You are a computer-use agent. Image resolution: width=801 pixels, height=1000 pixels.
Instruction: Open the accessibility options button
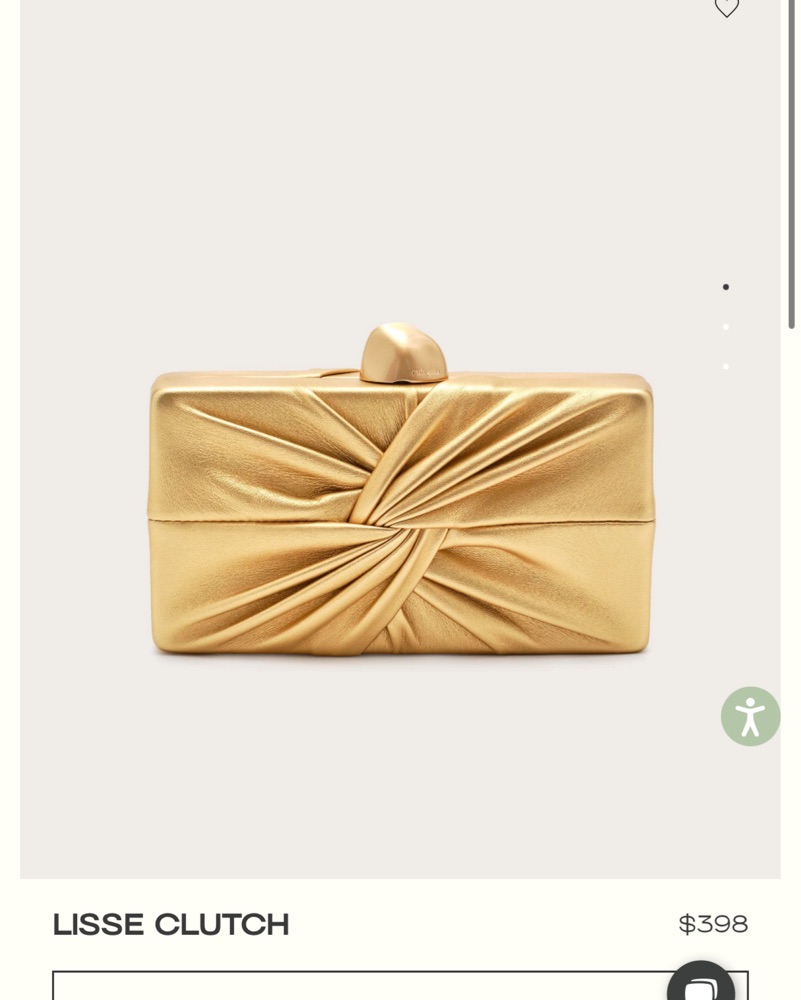[x=750, y=716]
